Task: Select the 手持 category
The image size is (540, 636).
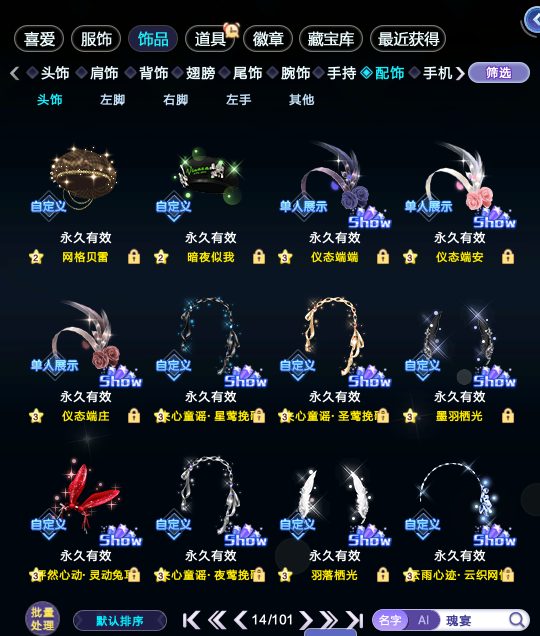Action: (341, 73)
